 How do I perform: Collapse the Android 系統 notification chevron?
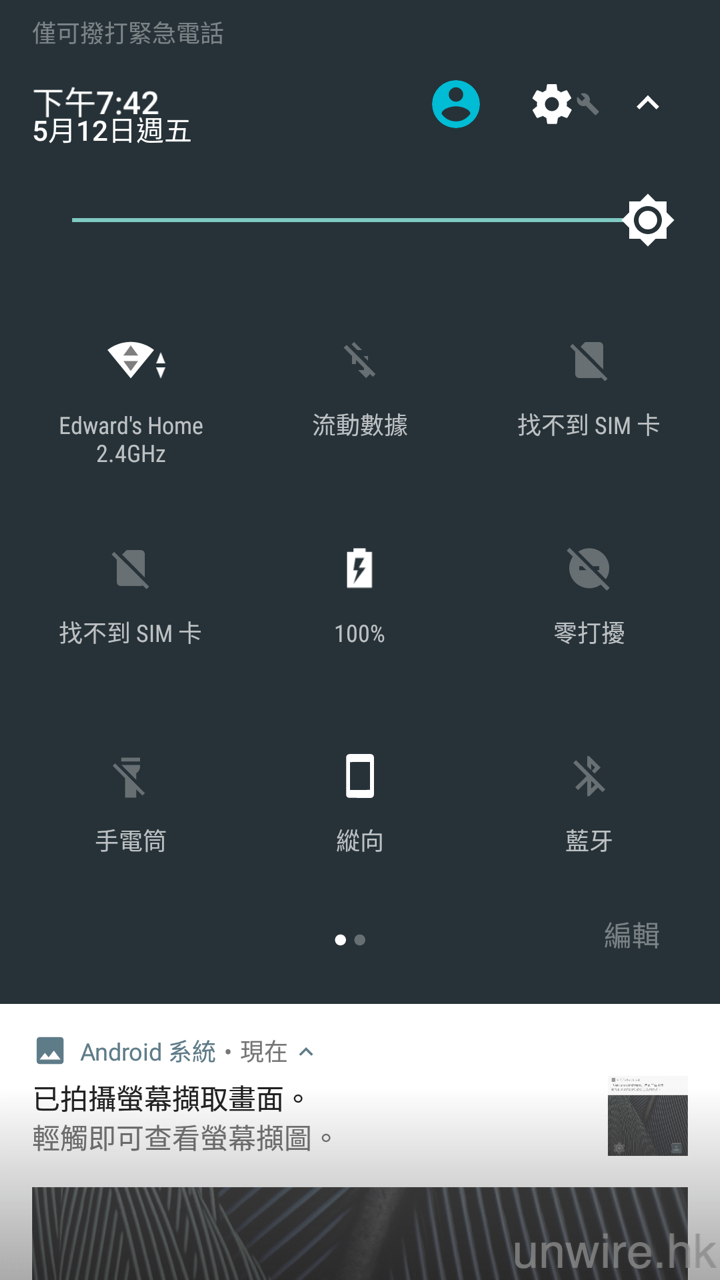tap(307, 1052)
